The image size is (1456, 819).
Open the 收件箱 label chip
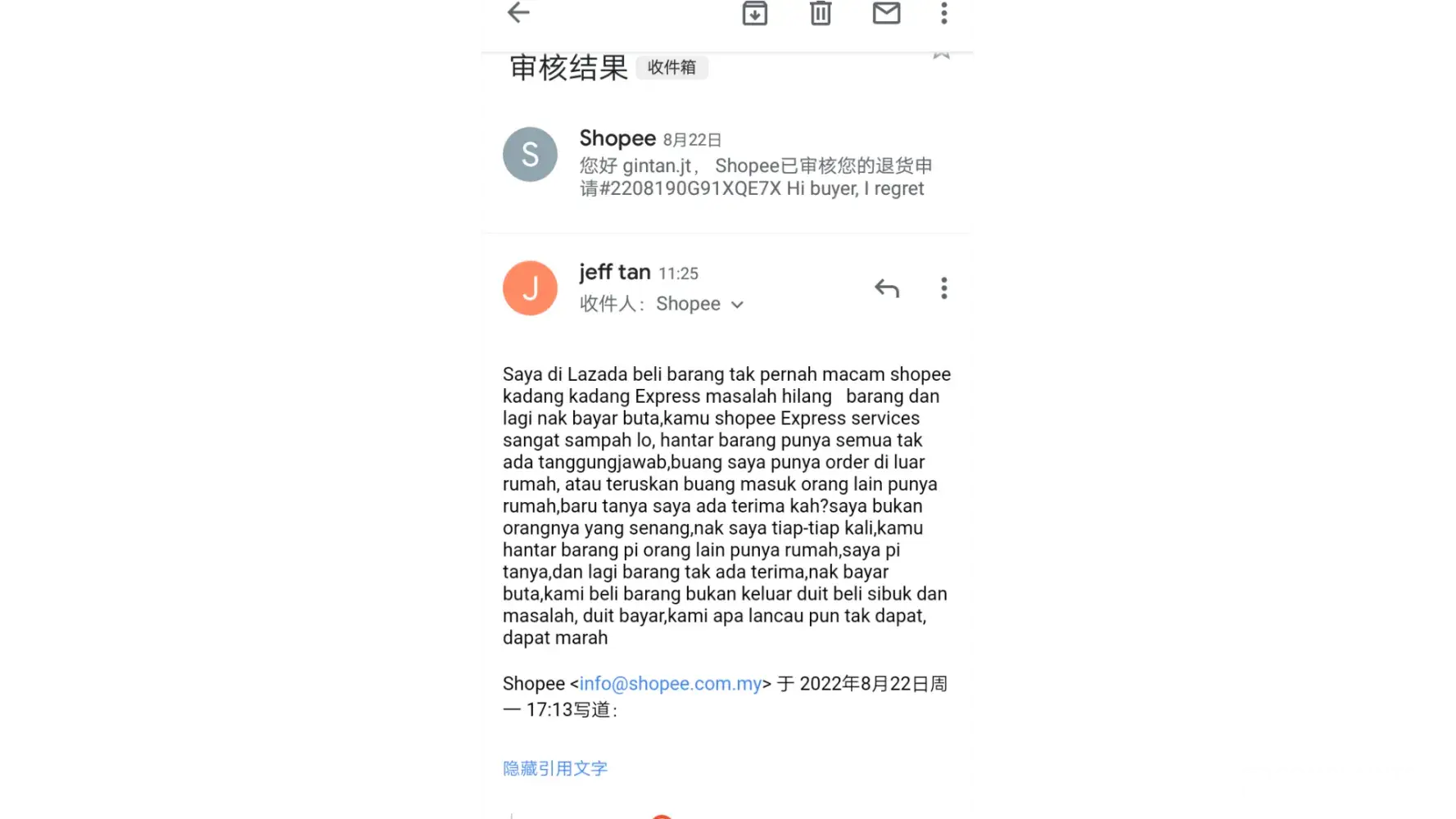tap(671, 67)
